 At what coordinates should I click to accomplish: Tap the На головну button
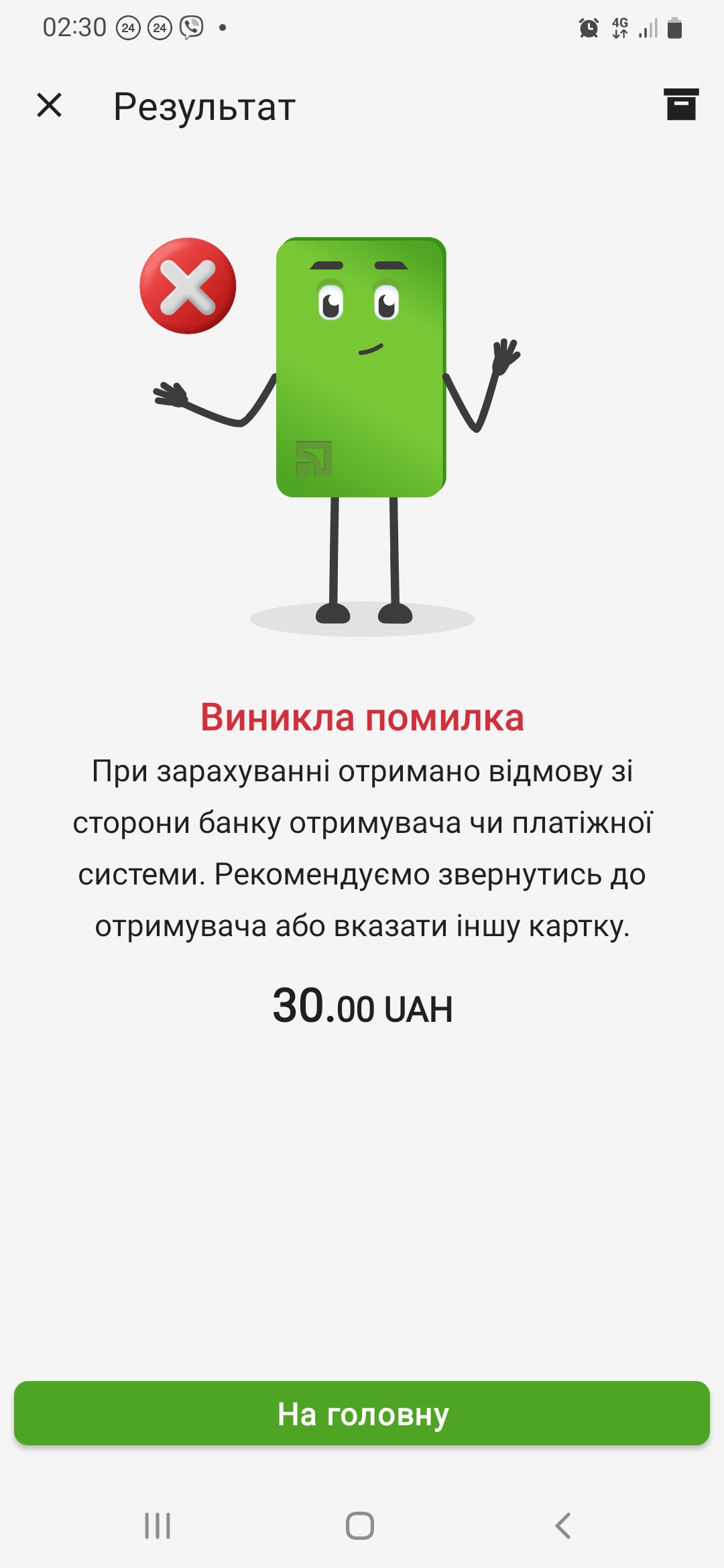click(362, 1413)
